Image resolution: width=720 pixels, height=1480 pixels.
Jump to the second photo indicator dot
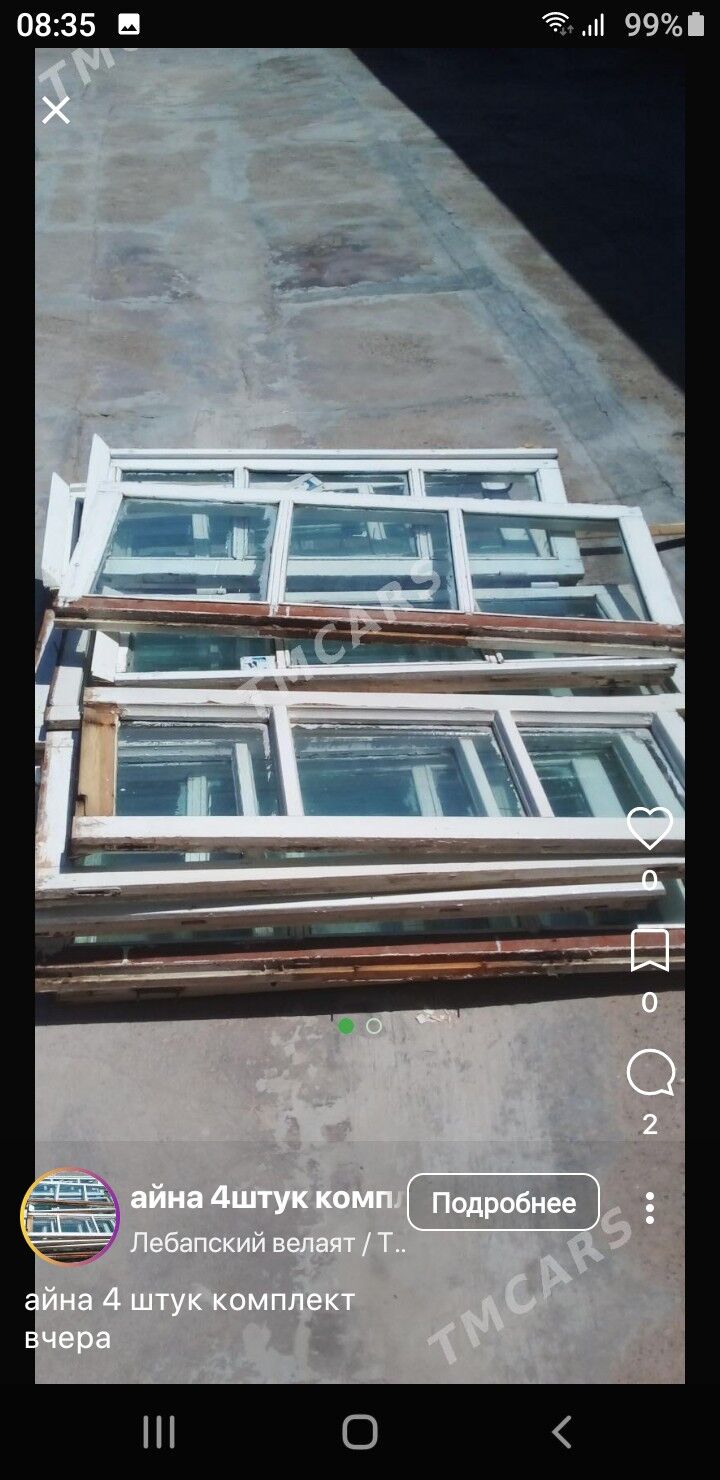coord(374,1026)
